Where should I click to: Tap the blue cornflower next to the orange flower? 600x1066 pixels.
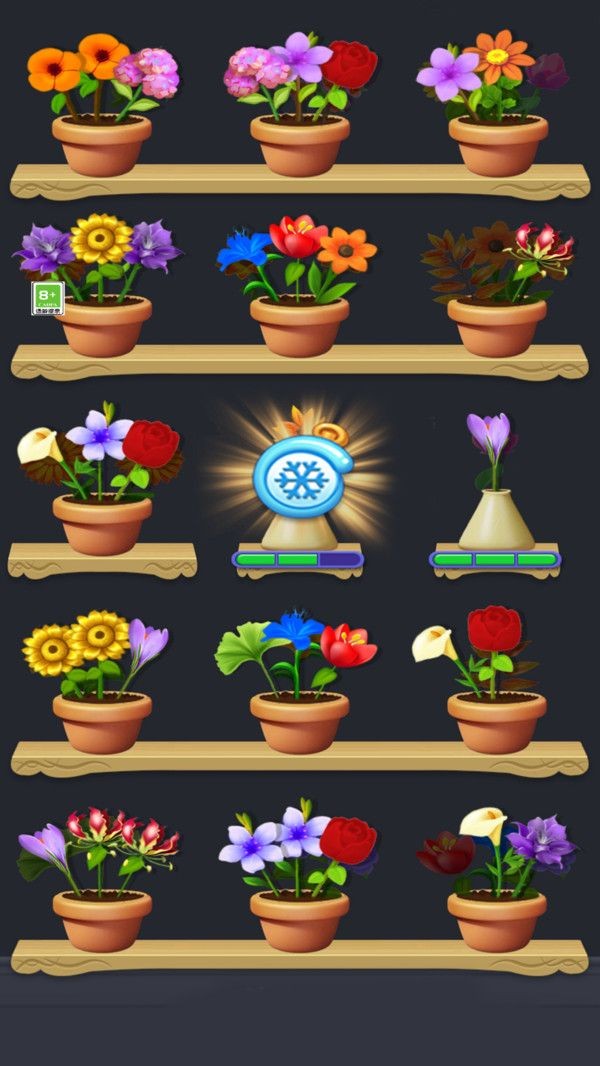tap(243, 249)
